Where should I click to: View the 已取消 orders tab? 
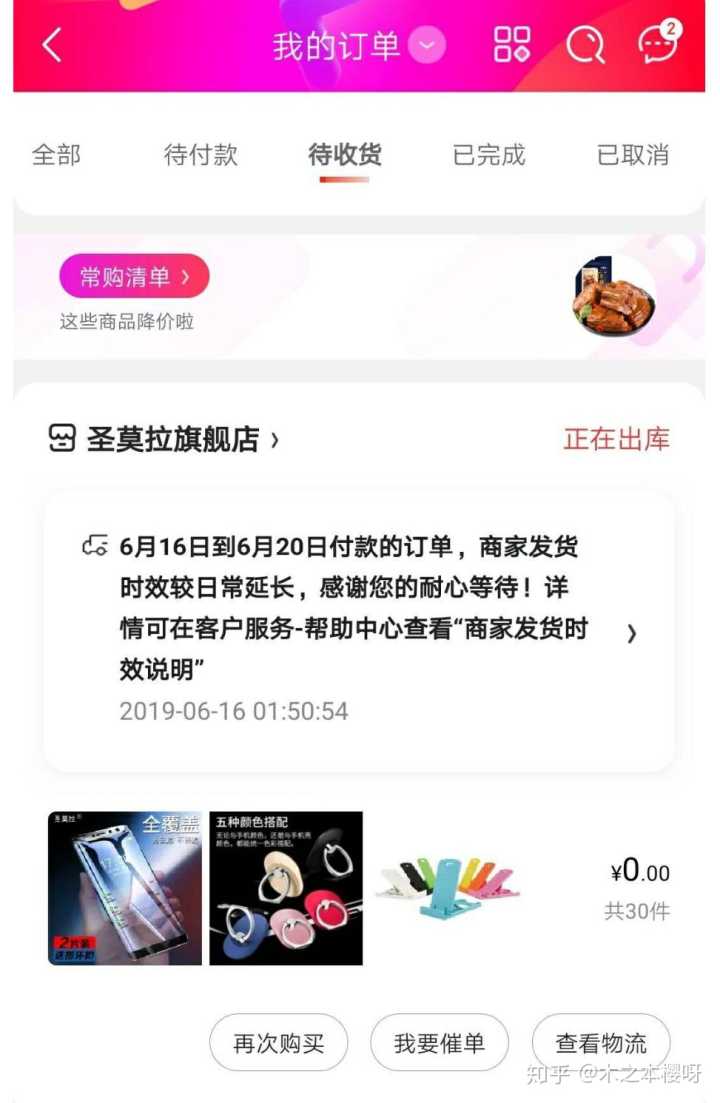633,155
